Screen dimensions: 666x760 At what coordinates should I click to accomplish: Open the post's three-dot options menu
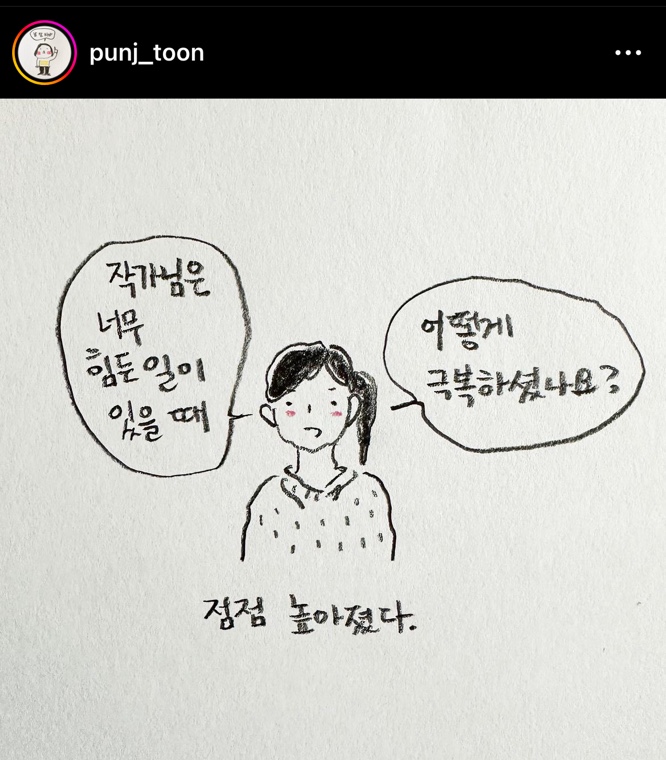tap(627, 53)
